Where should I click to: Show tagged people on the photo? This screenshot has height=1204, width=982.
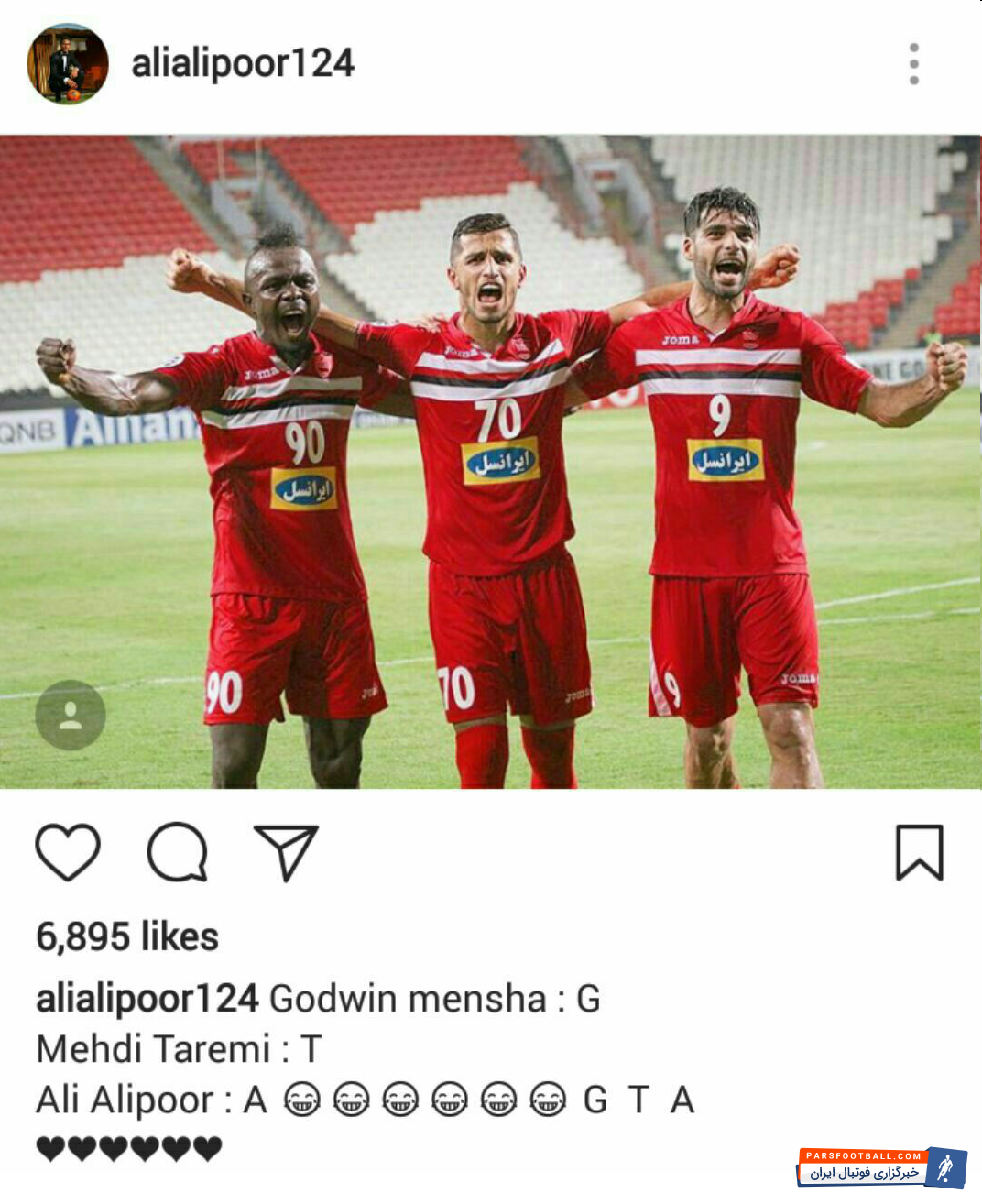coord(71,715)
